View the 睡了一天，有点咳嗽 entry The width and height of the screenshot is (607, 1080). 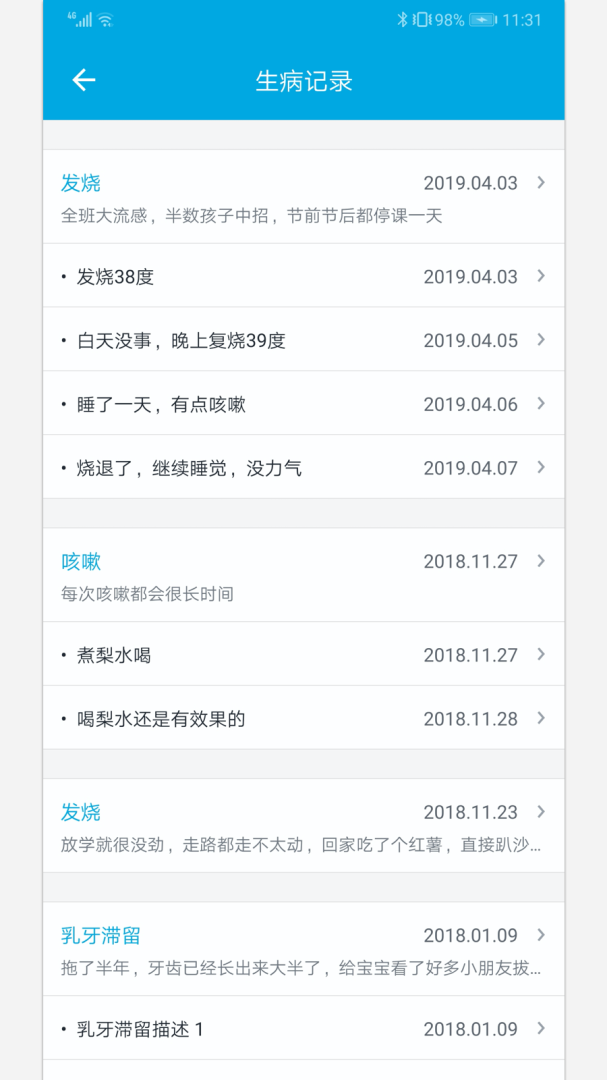[303, 404]
